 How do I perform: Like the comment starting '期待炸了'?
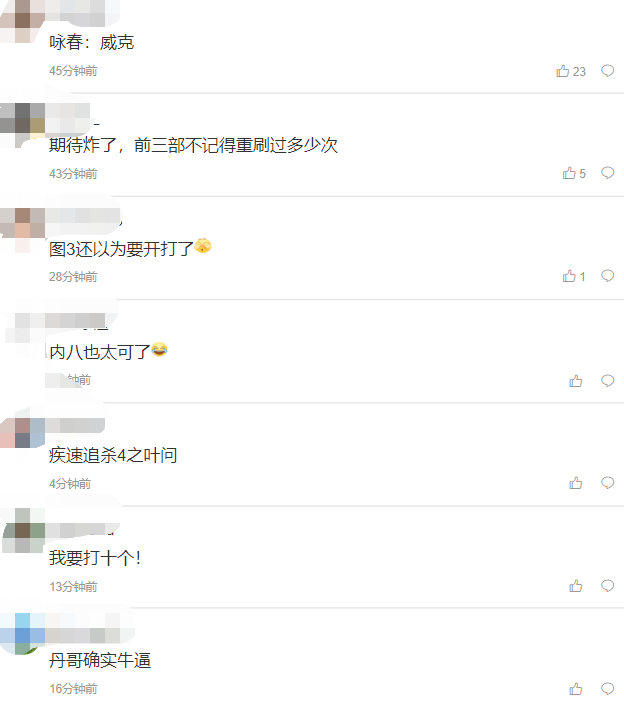pos(569,173)
